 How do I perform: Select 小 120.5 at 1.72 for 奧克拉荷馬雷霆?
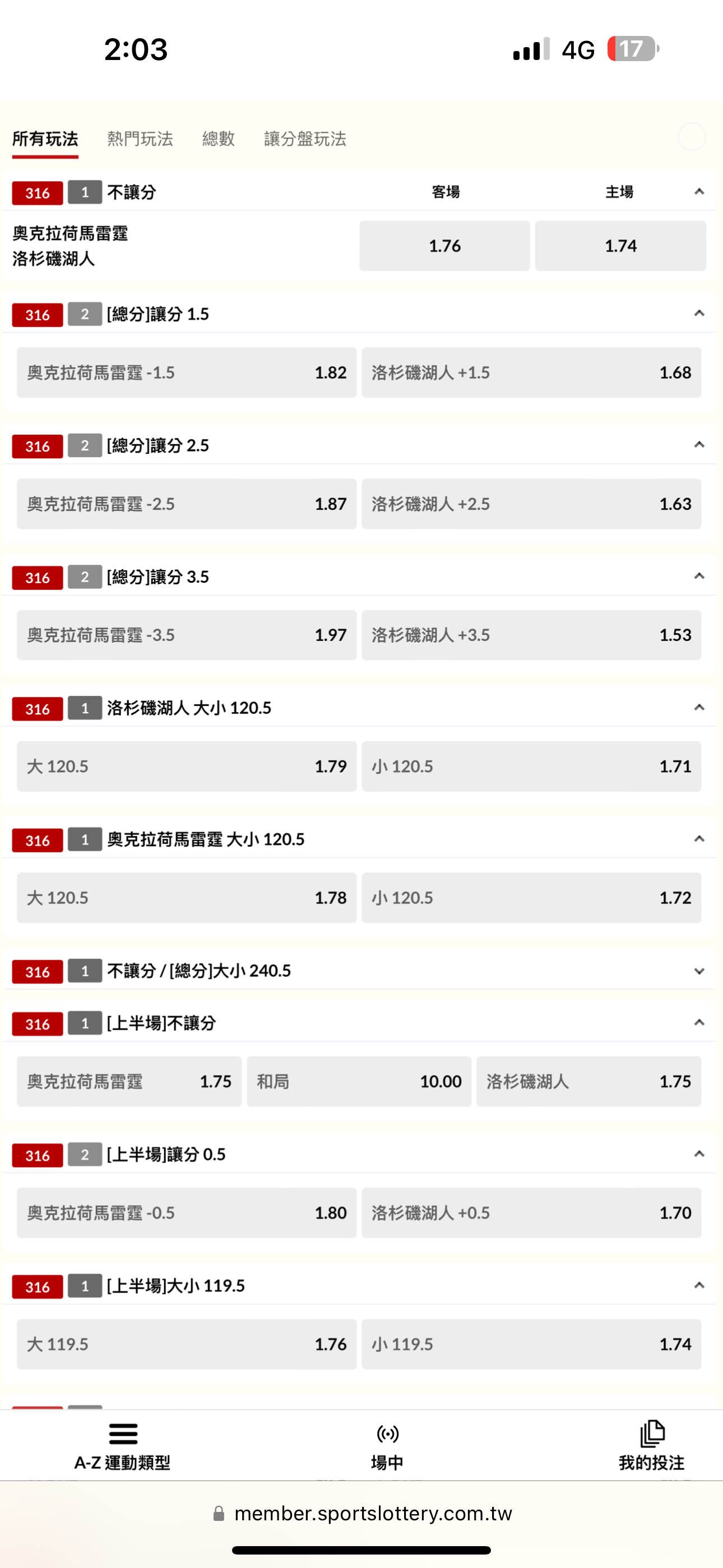[531, 898]
